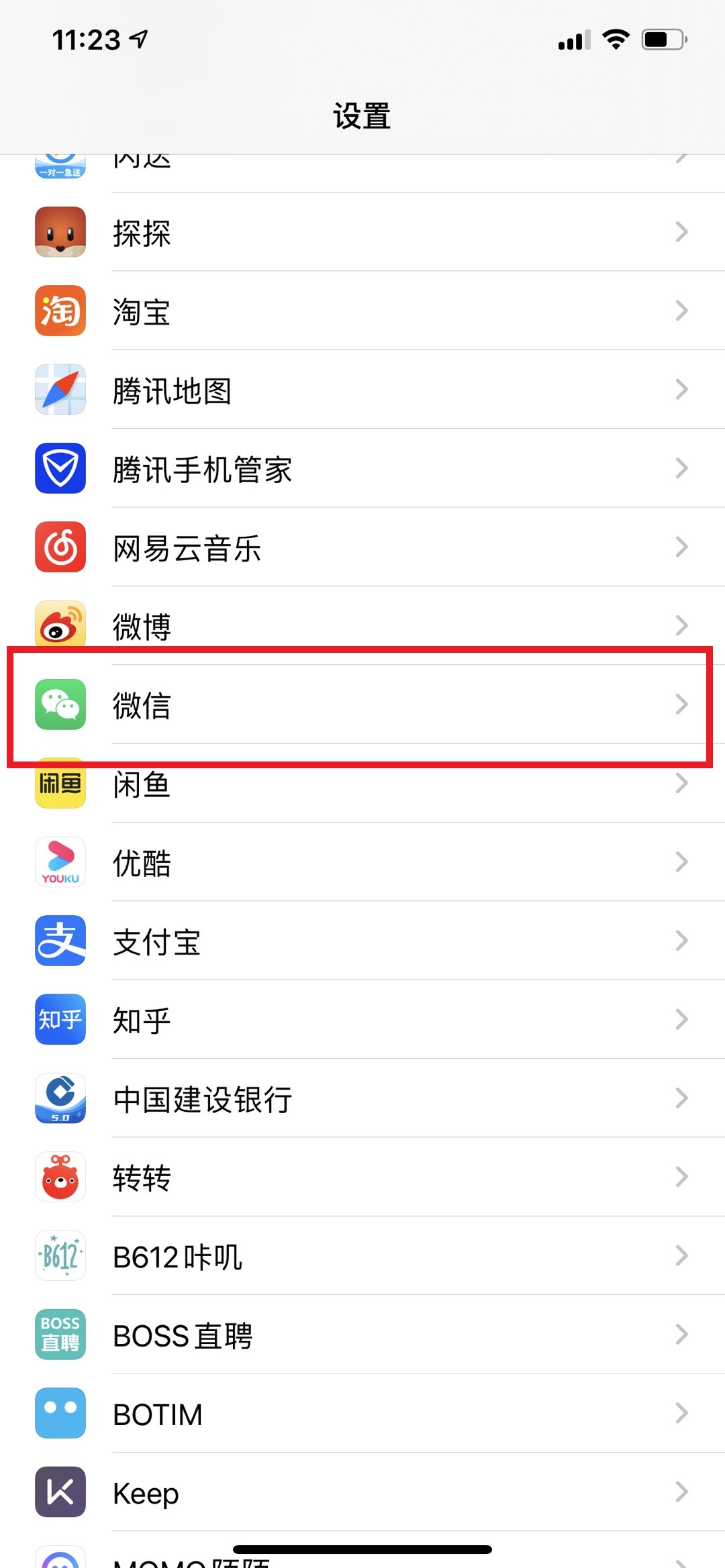Tap the B612咔叽 entry
The height and width of the screenshot is (1568, 725).
pyautogui.click(x=362, y=1255)
